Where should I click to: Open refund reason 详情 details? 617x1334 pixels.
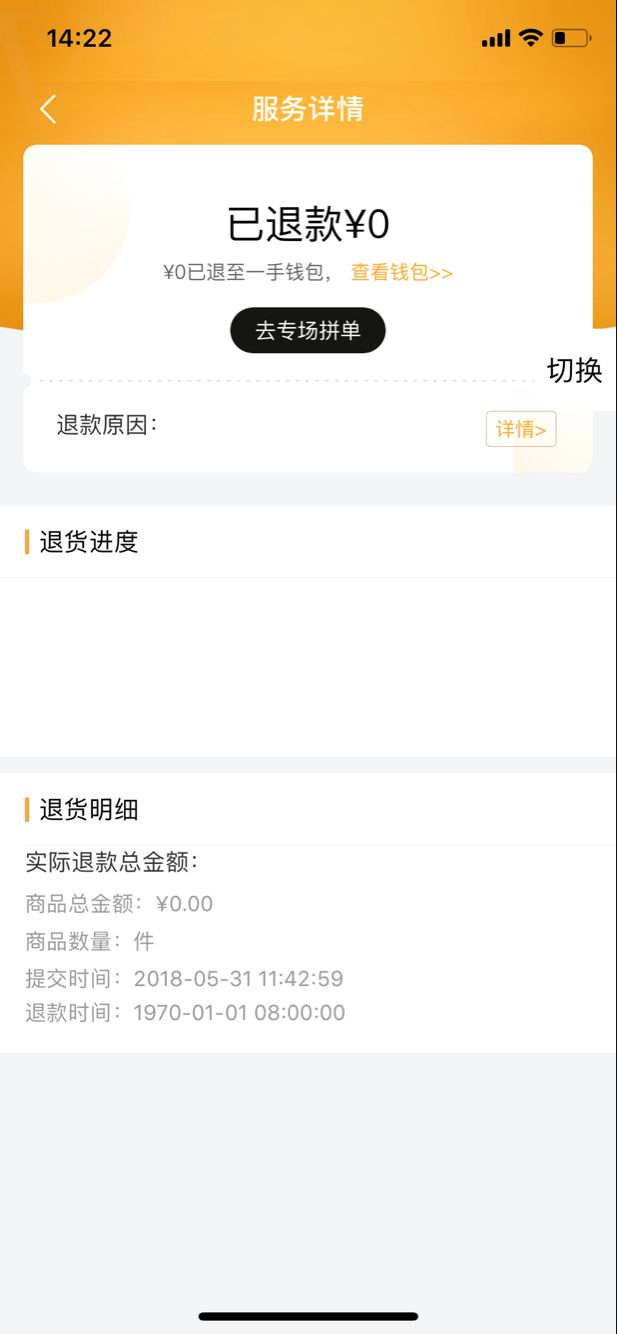521,429
